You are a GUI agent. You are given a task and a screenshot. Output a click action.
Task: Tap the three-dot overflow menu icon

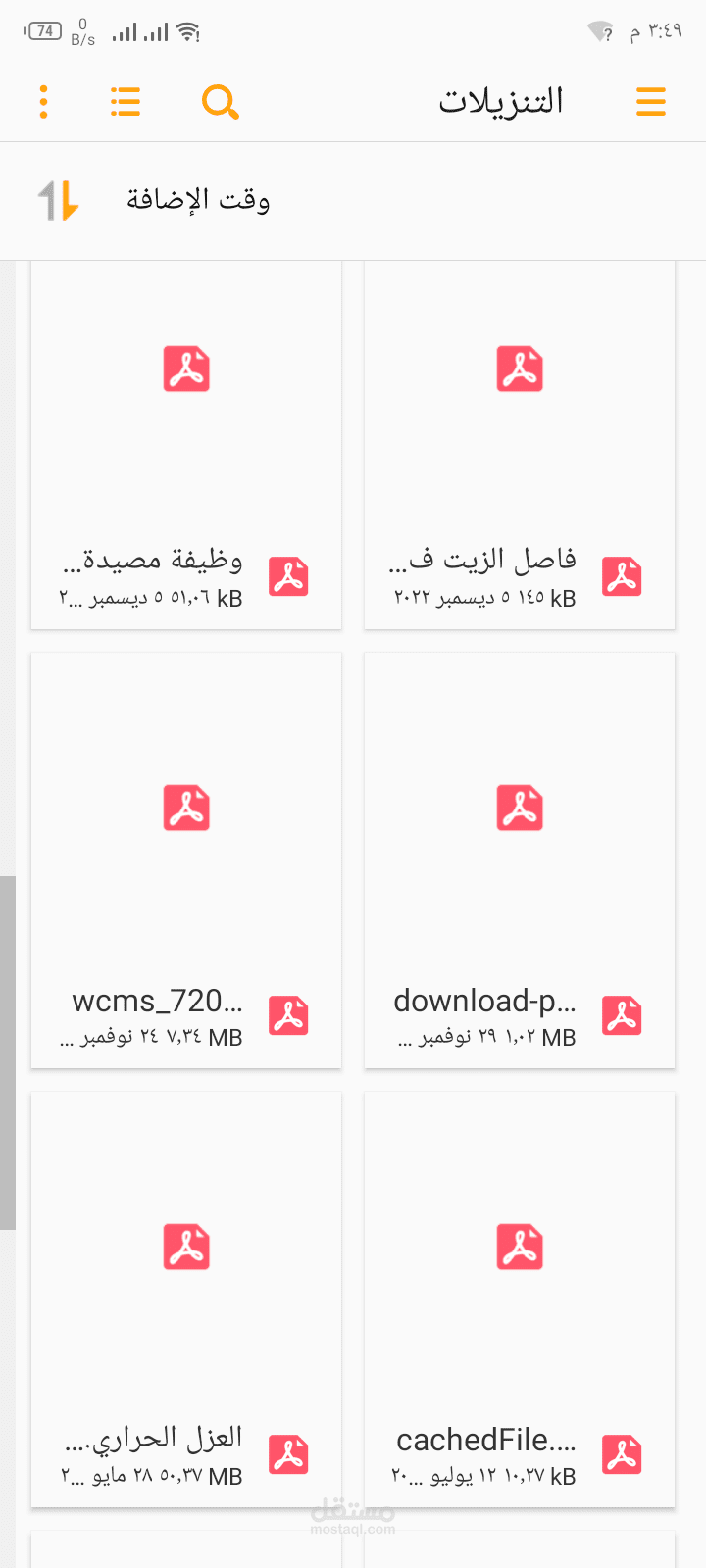43,101
